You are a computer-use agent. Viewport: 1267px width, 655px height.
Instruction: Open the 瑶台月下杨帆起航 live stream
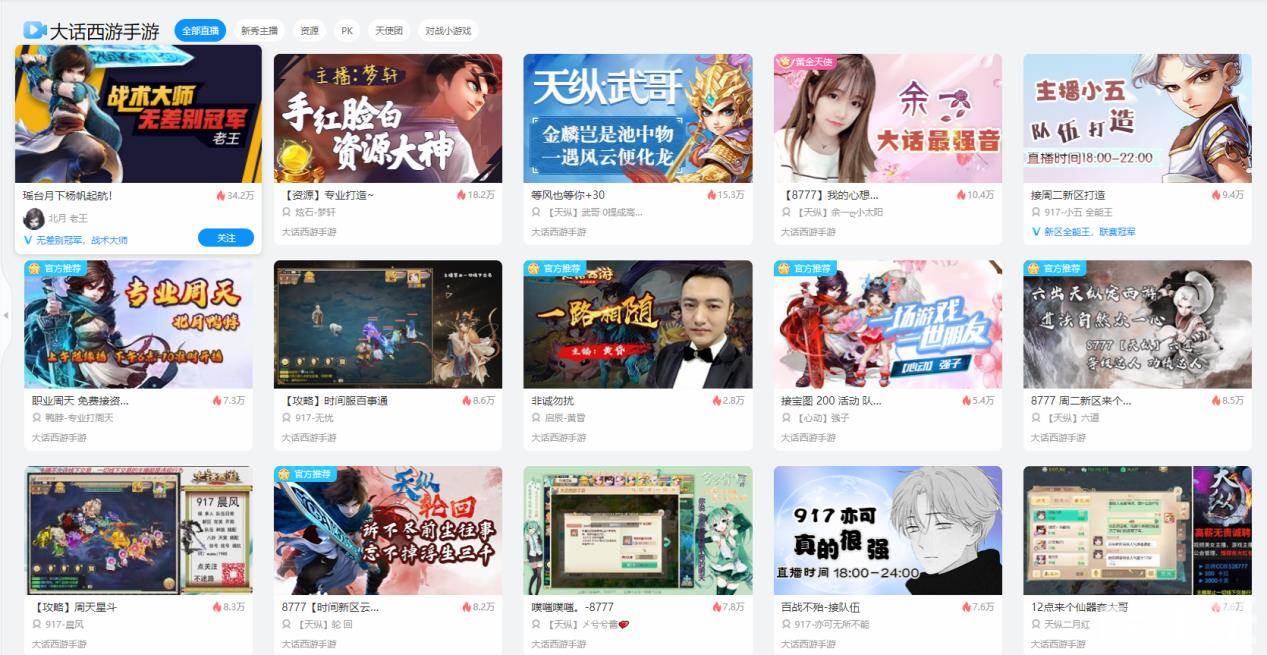[x=138, y=113]
